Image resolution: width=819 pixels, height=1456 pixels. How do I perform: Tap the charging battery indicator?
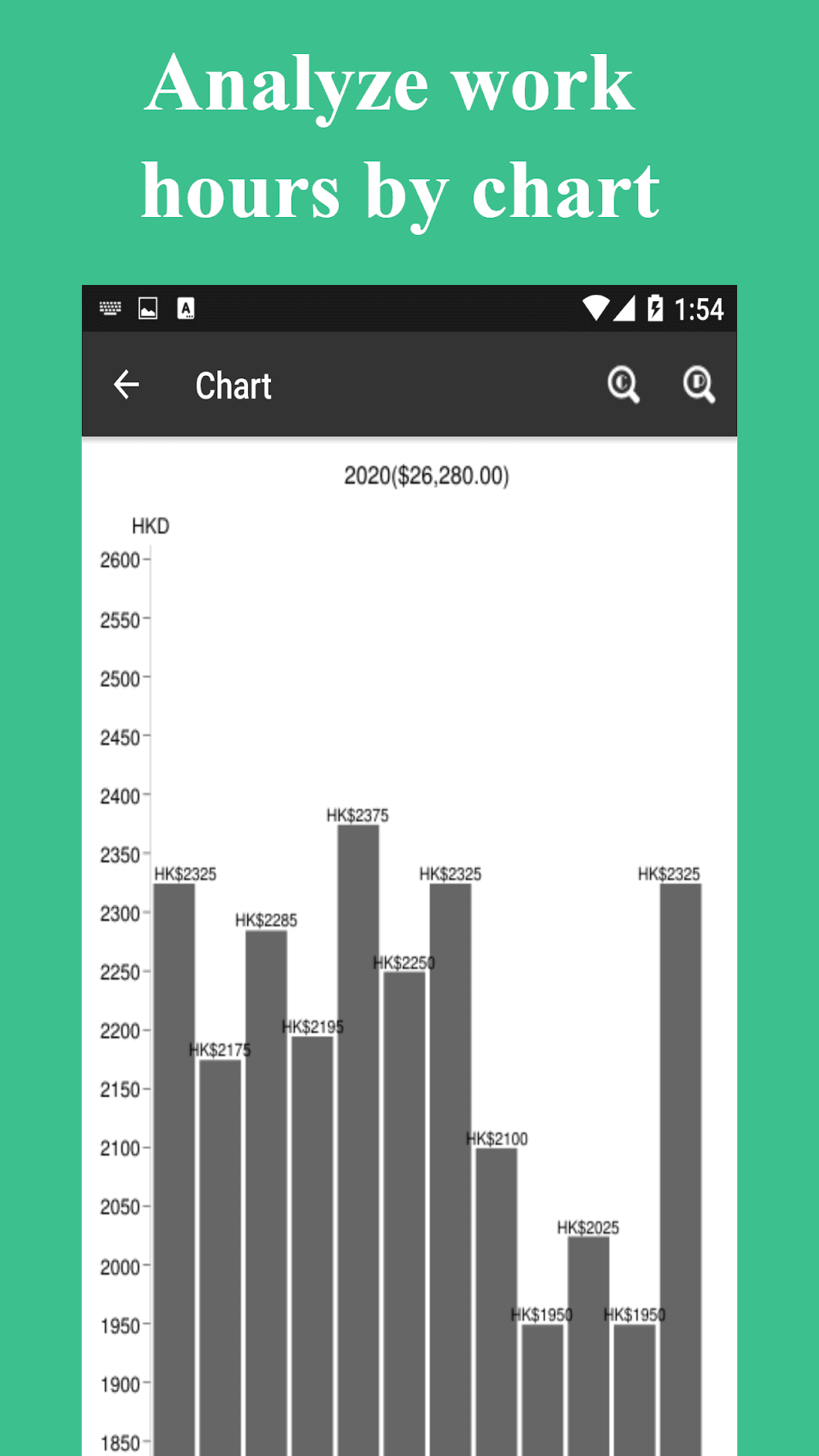click(655, 309)
